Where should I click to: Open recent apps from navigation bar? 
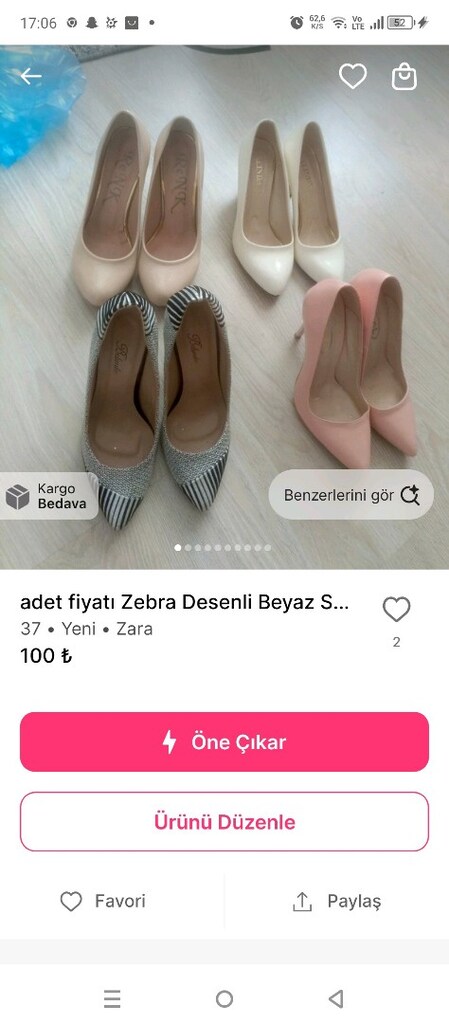click(112, 999)
